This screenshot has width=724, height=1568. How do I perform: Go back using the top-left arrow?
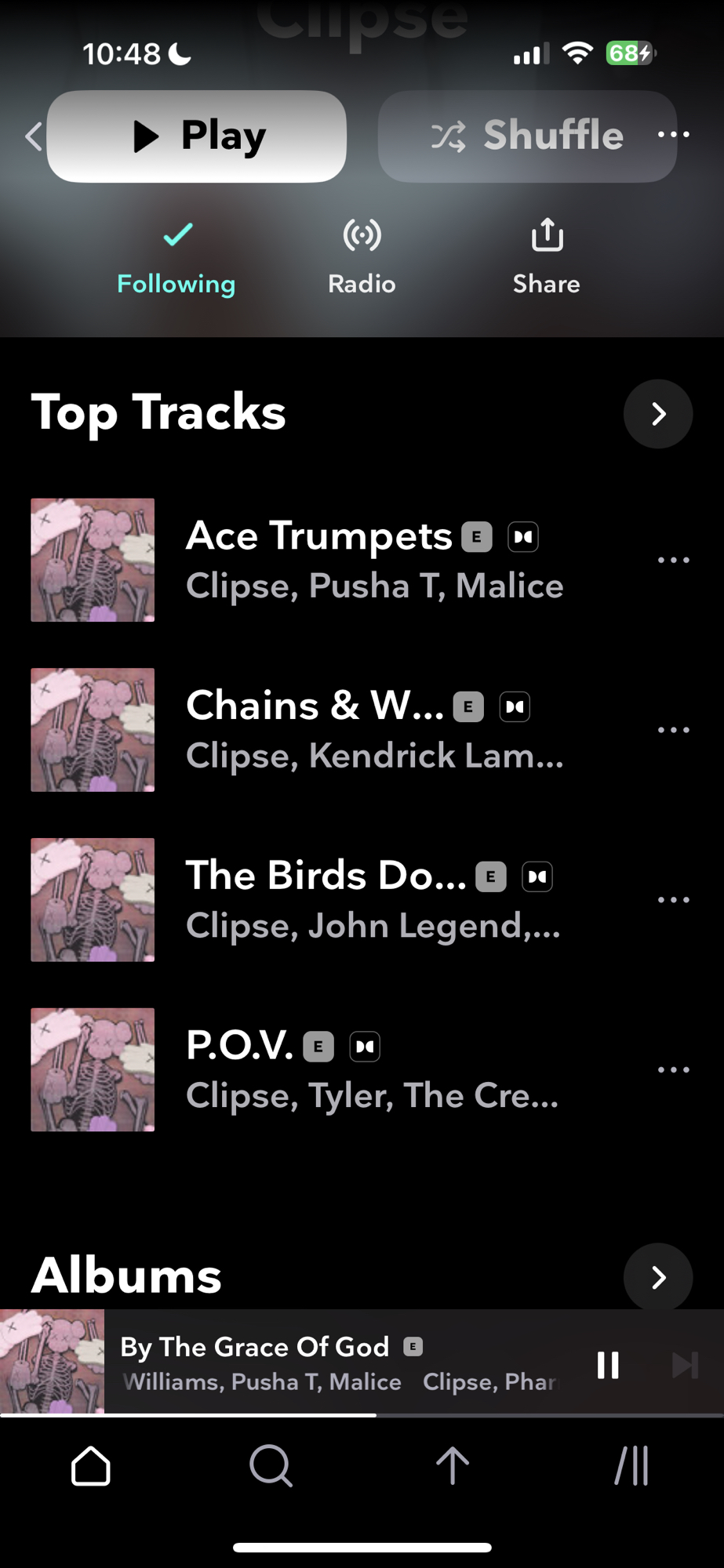point(34,136)
